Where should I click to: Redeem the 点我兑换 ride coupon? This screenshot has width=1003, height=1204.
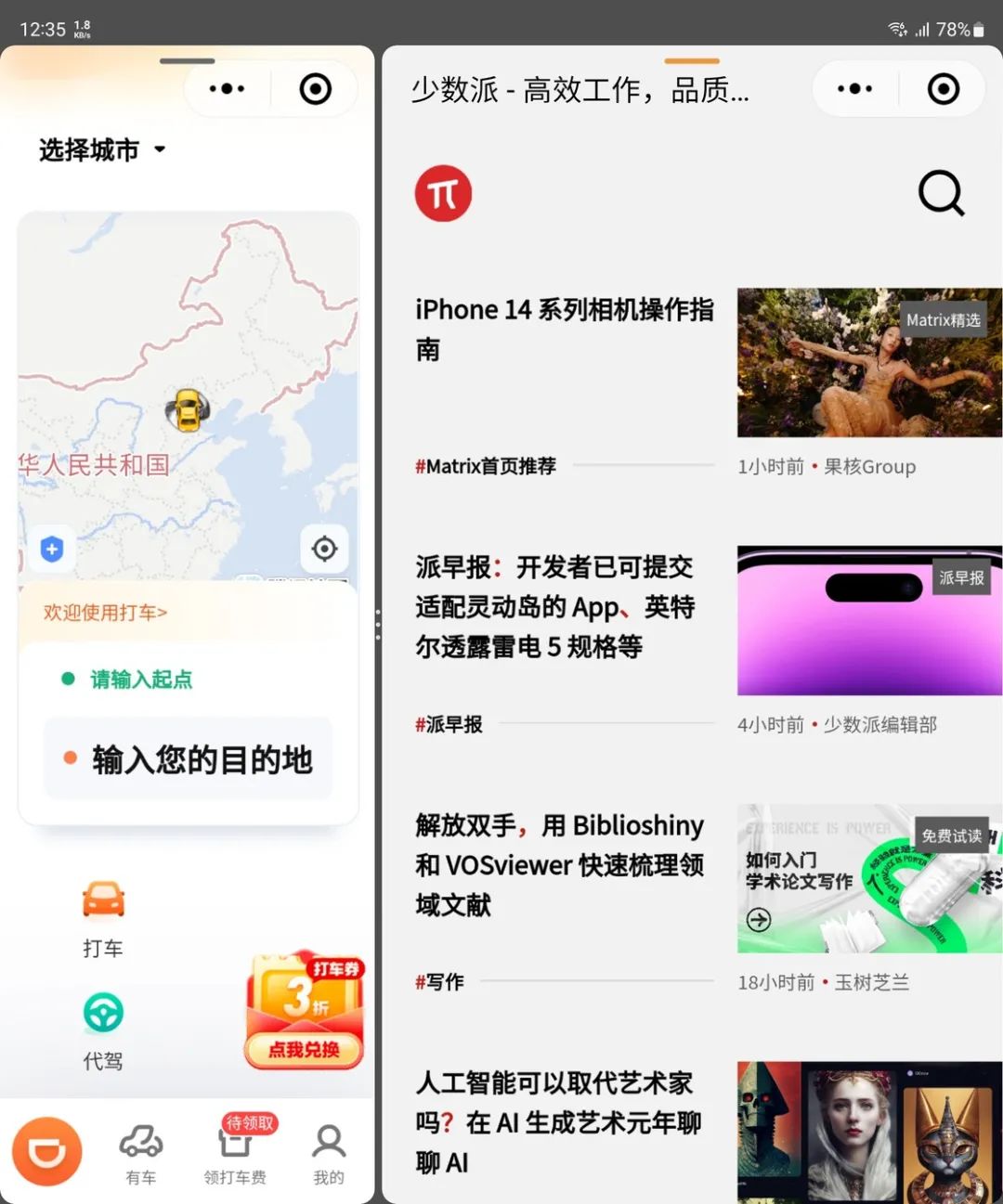click(304, 1050)
